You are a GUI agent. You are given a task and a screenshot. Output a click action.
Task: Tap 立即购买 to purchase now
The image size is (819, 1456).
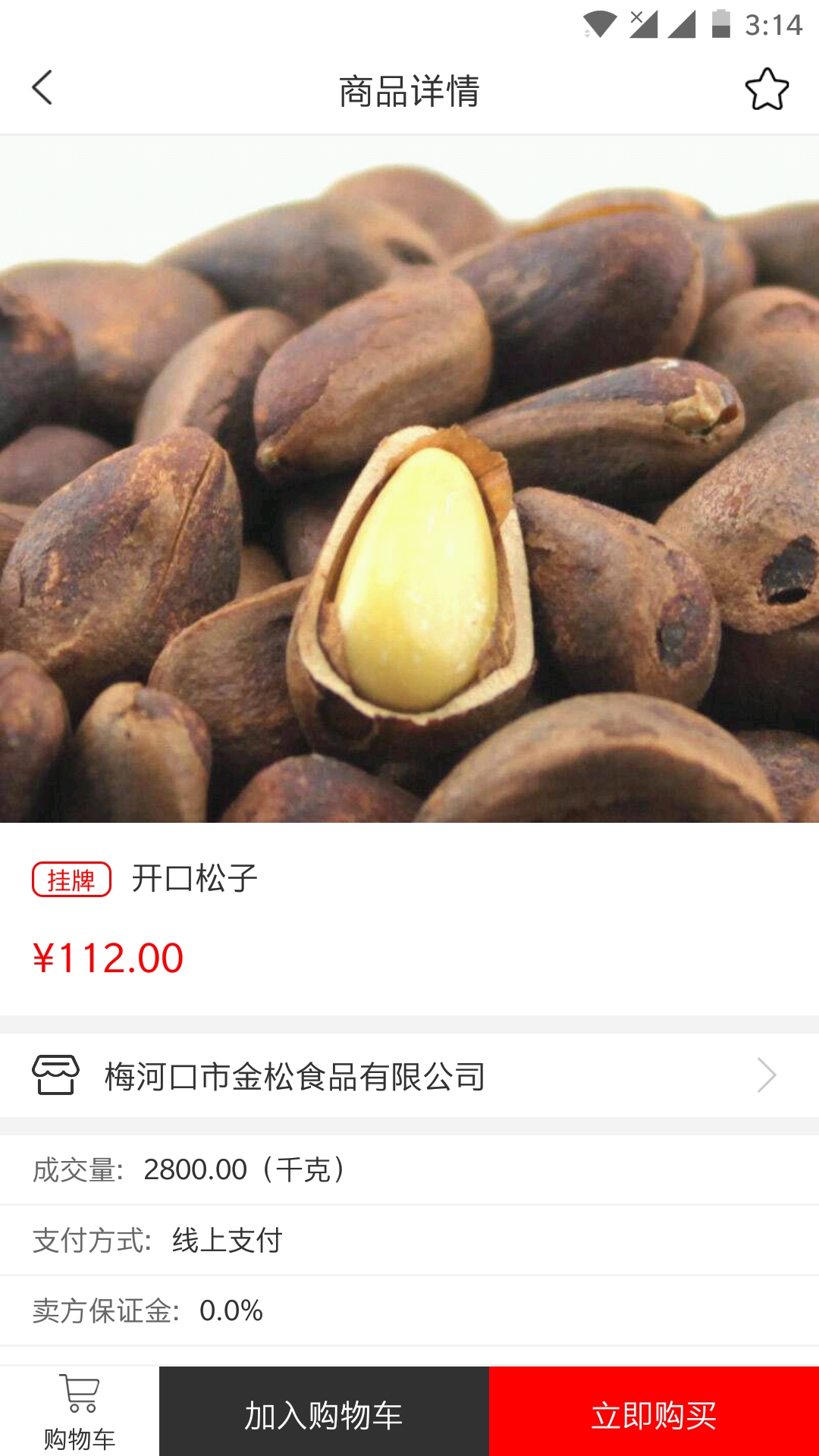(654, 1410)
